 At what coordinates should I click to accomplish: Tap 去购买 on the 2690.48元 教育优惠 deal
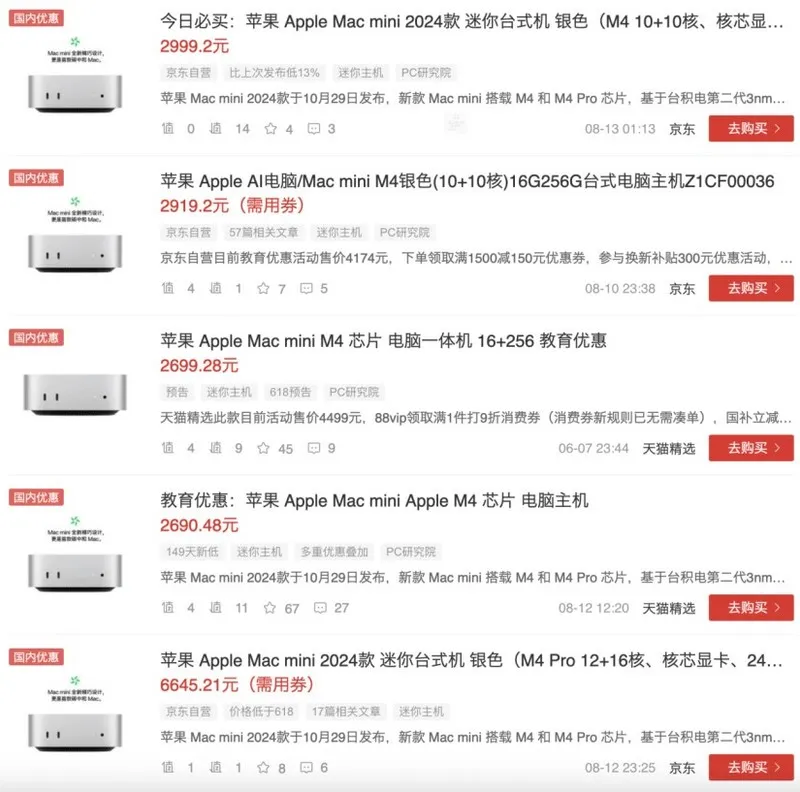tap(751, 607)
